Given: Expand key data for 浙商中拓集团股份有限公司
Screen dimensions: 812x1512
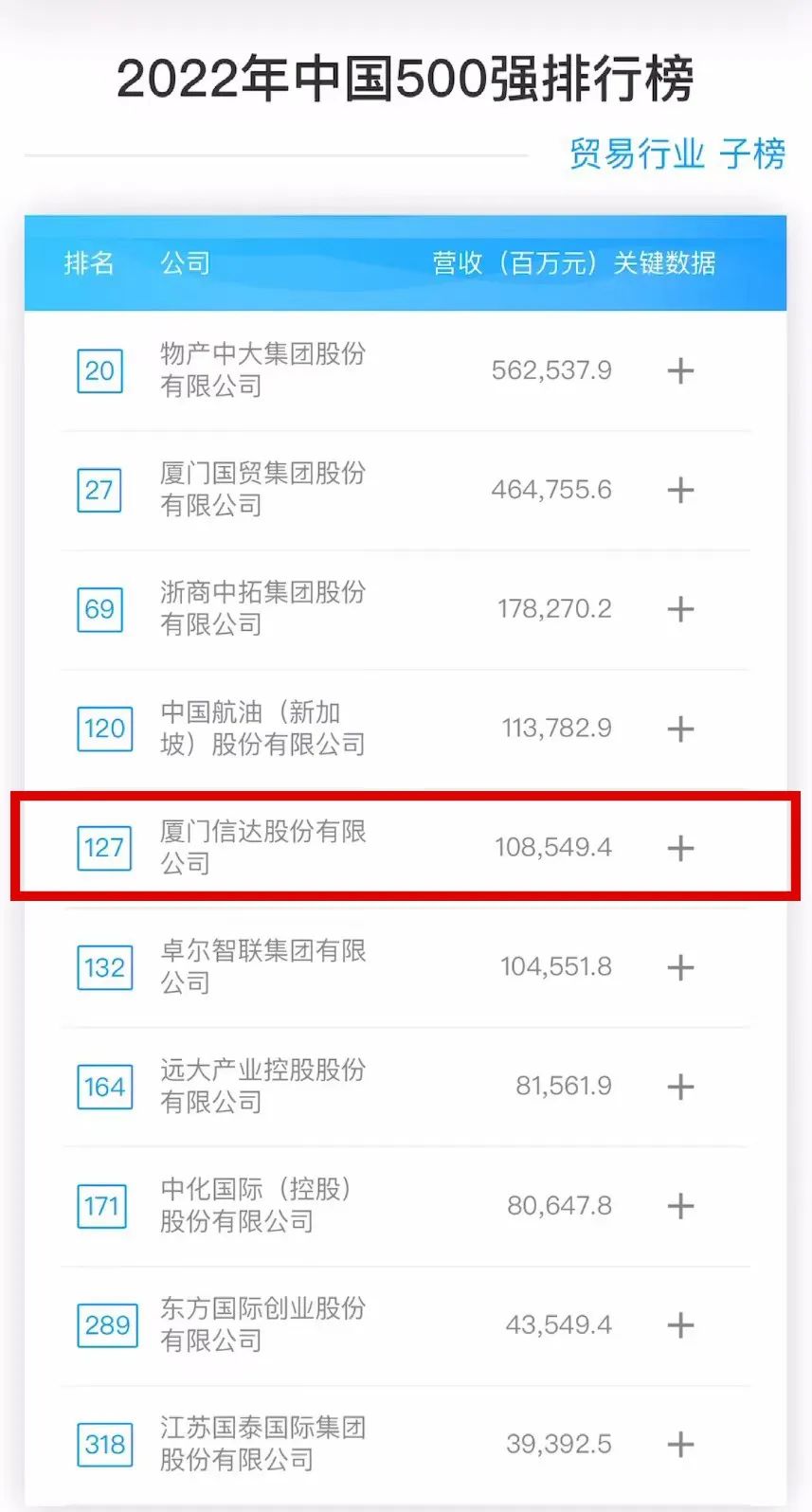Looking at the screenshot, I should (680, 609).
